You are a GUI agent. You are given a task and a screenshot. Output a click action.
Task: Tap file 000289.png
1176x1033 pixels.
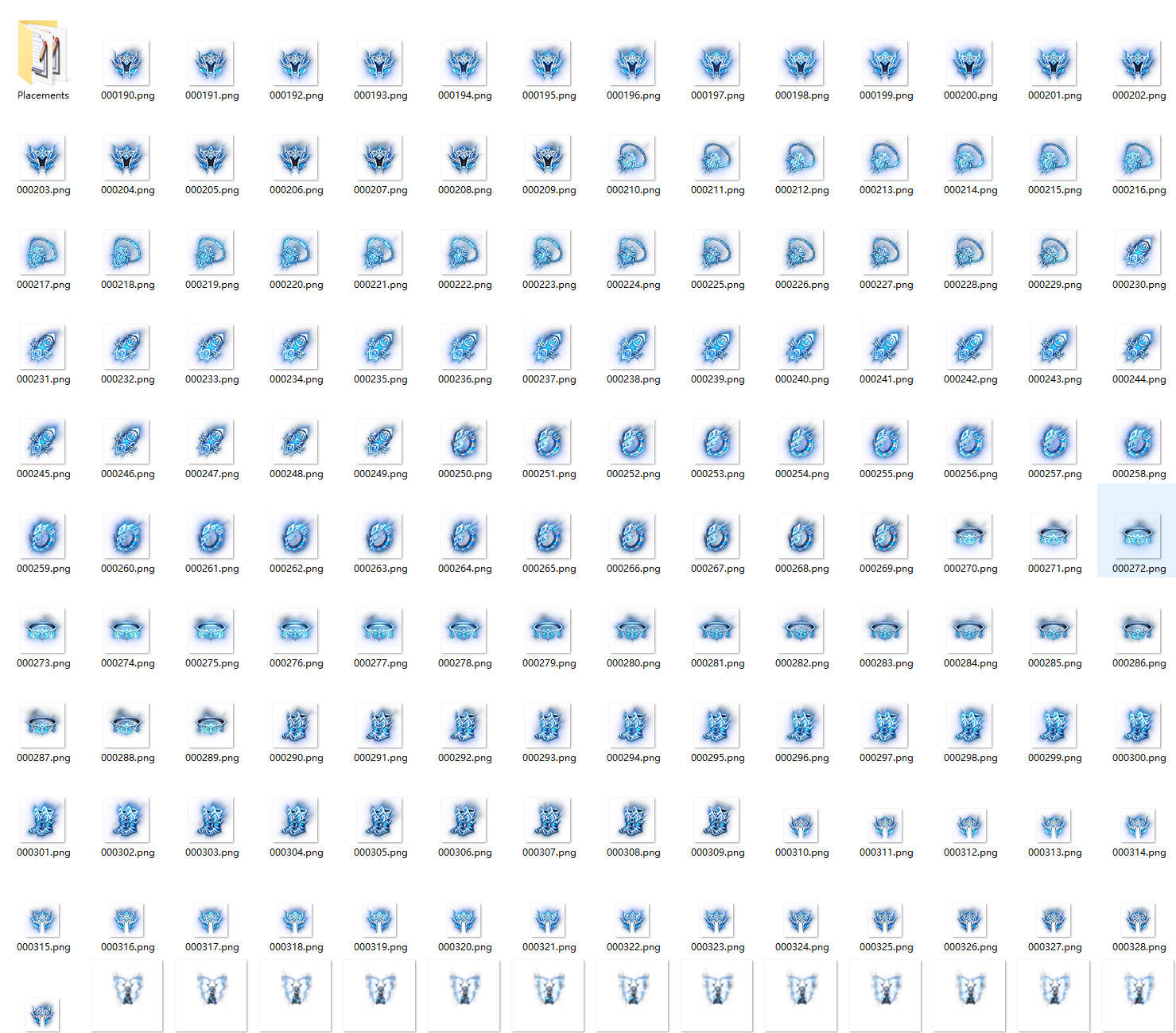coord(212,726)
